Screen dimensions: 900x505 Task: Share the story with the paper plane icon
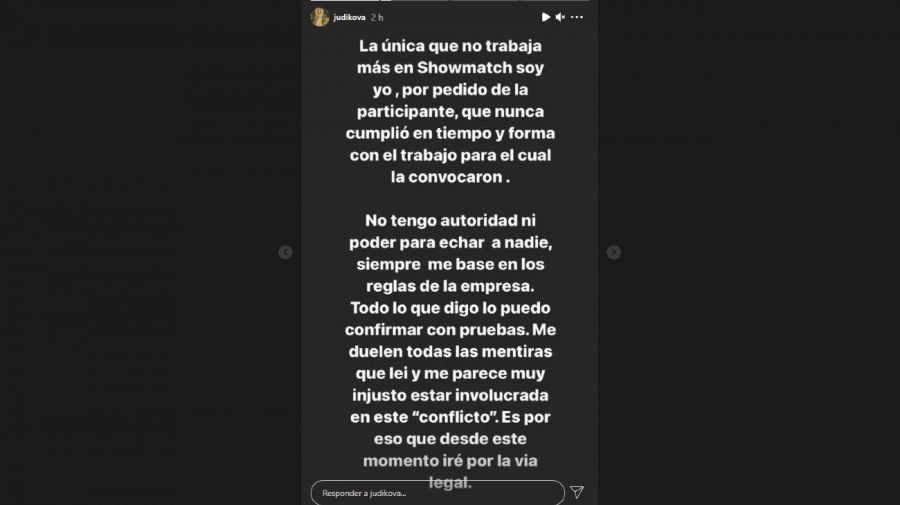point(577,492)
